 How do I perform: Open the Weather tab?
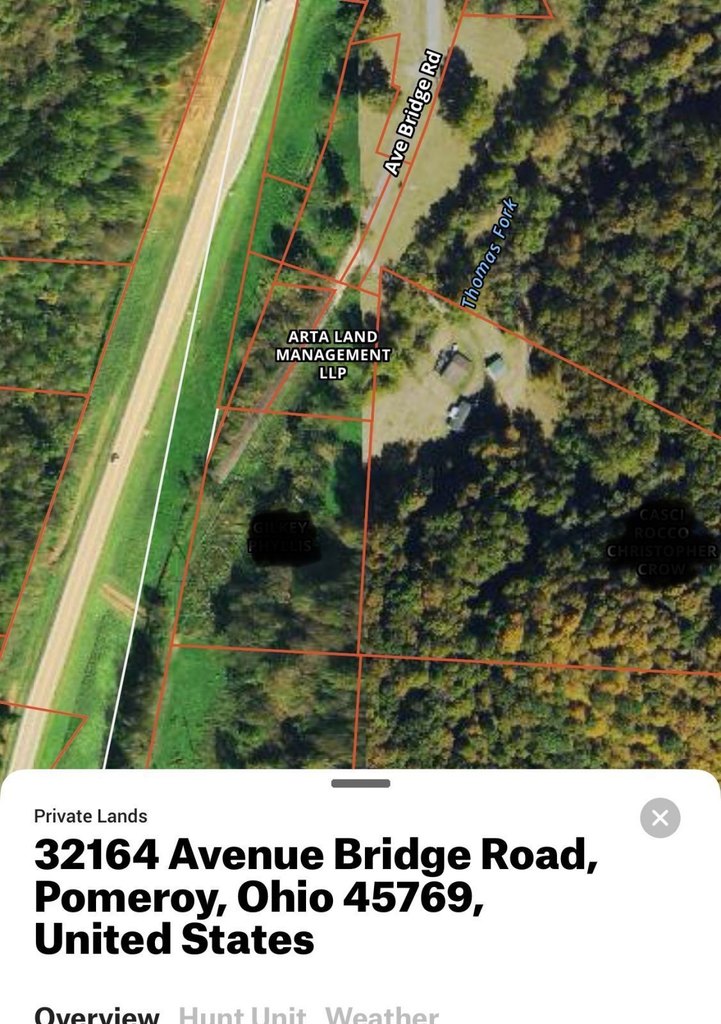[x=381, y=1014]
